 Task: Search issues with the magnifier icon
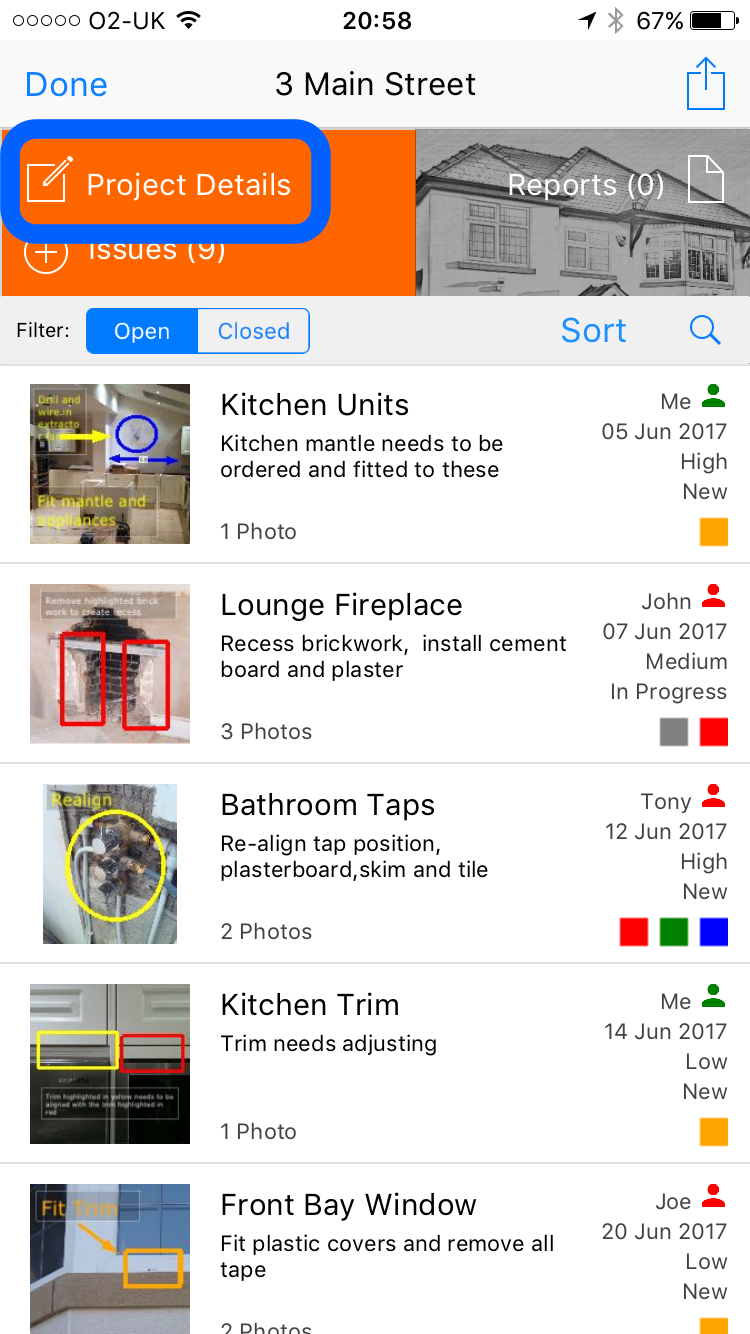[x=705, y=331]
